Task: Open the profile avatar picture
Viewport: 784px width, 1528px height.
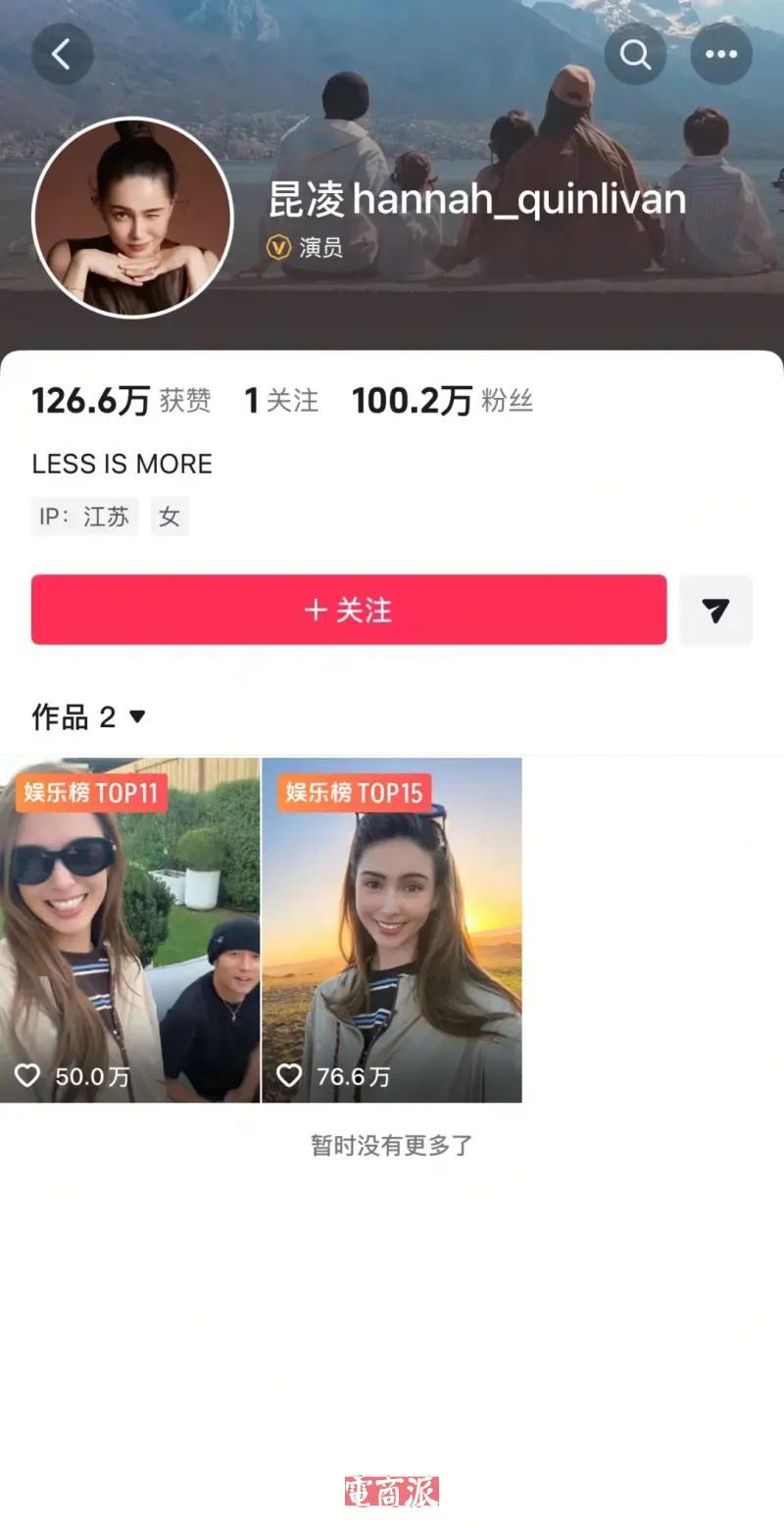Action: click(132, 218)
